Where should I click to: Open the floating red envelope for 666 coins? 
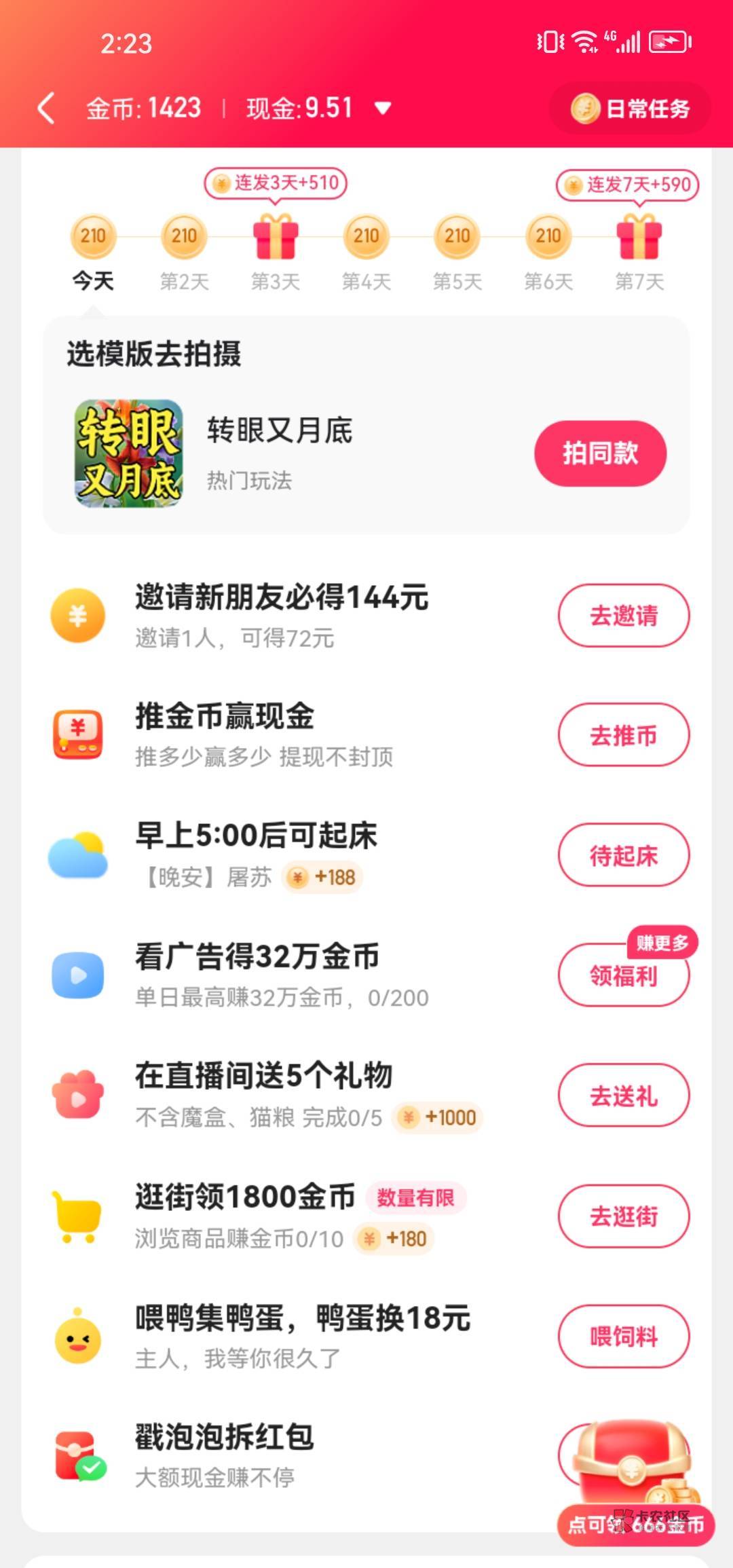635,1473
